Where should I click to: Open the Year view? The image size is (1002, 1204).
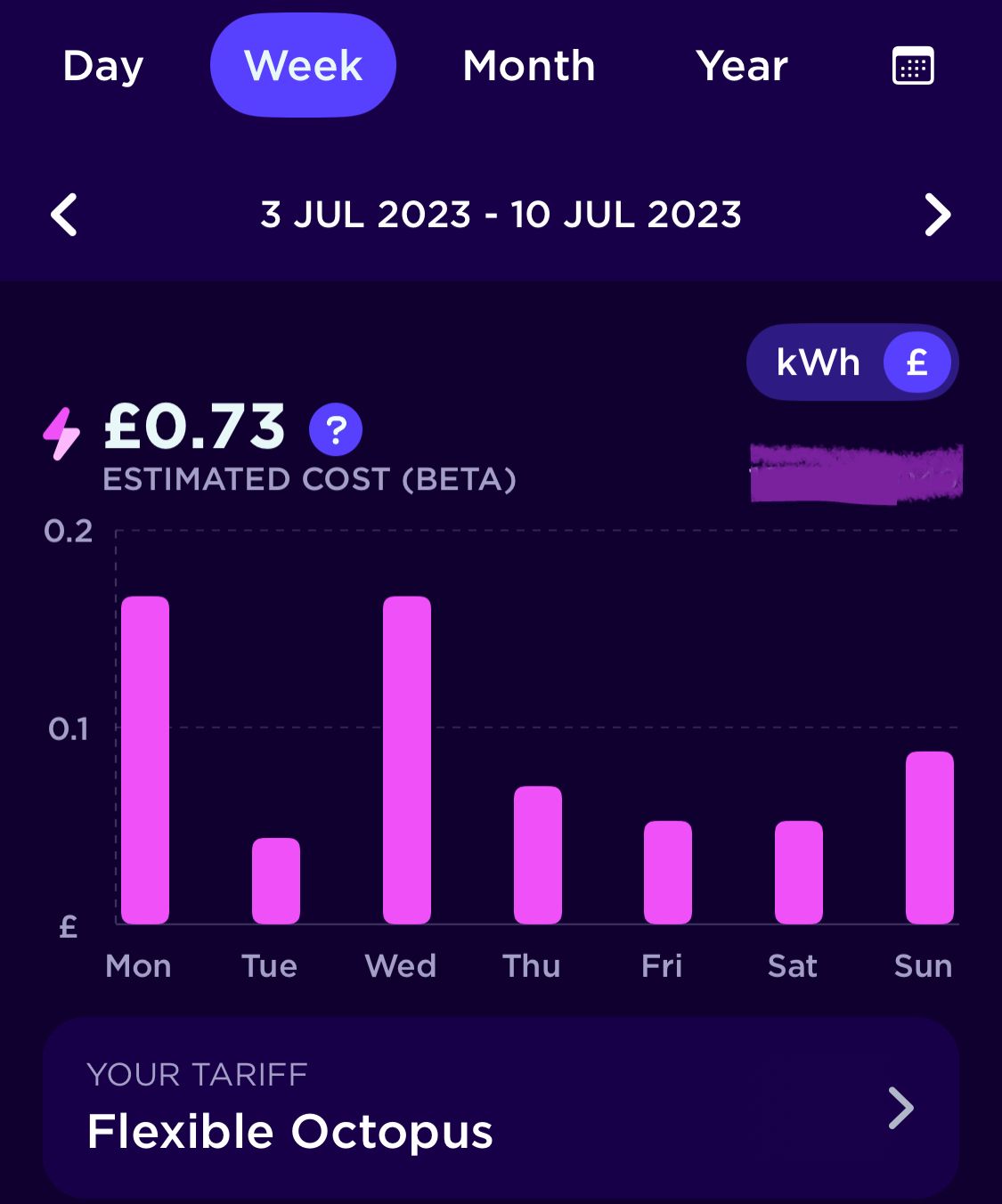pos(742,66)
